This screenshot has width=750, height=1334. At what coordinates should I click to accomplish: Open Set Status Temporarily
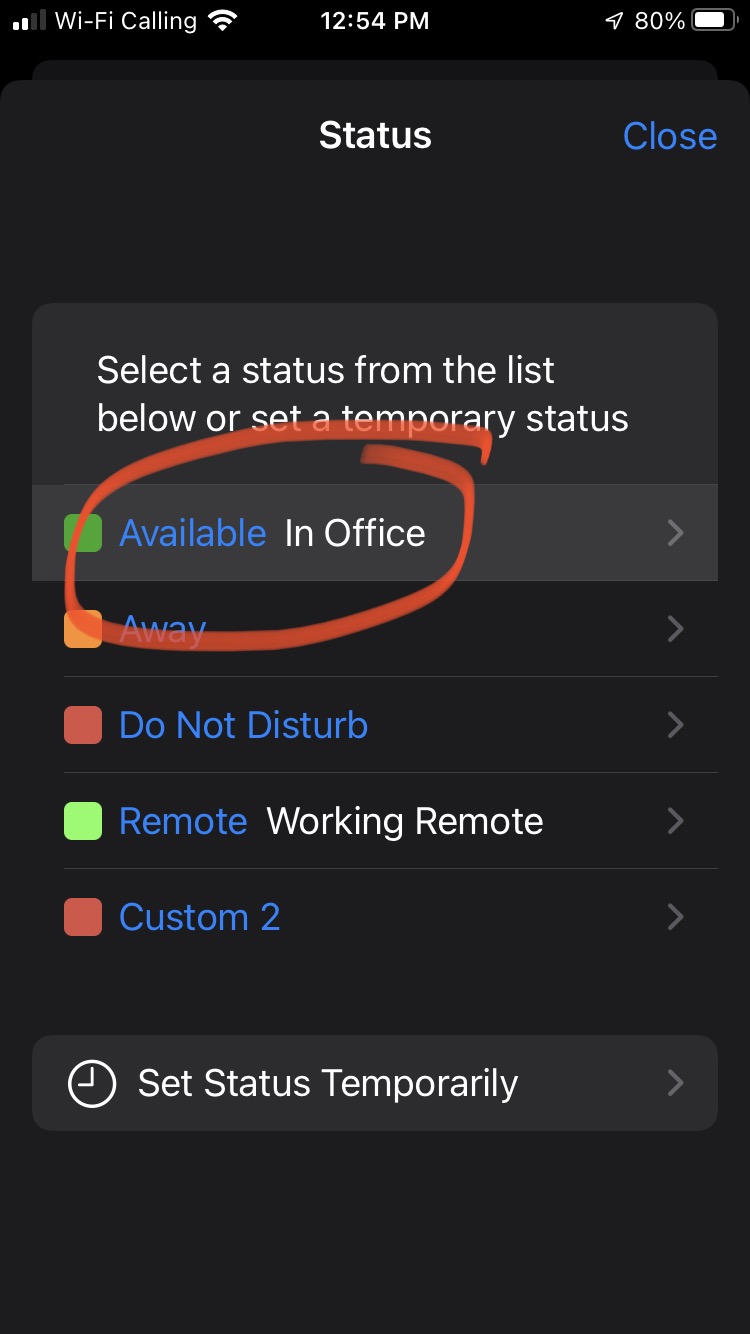coord(374,1083)
